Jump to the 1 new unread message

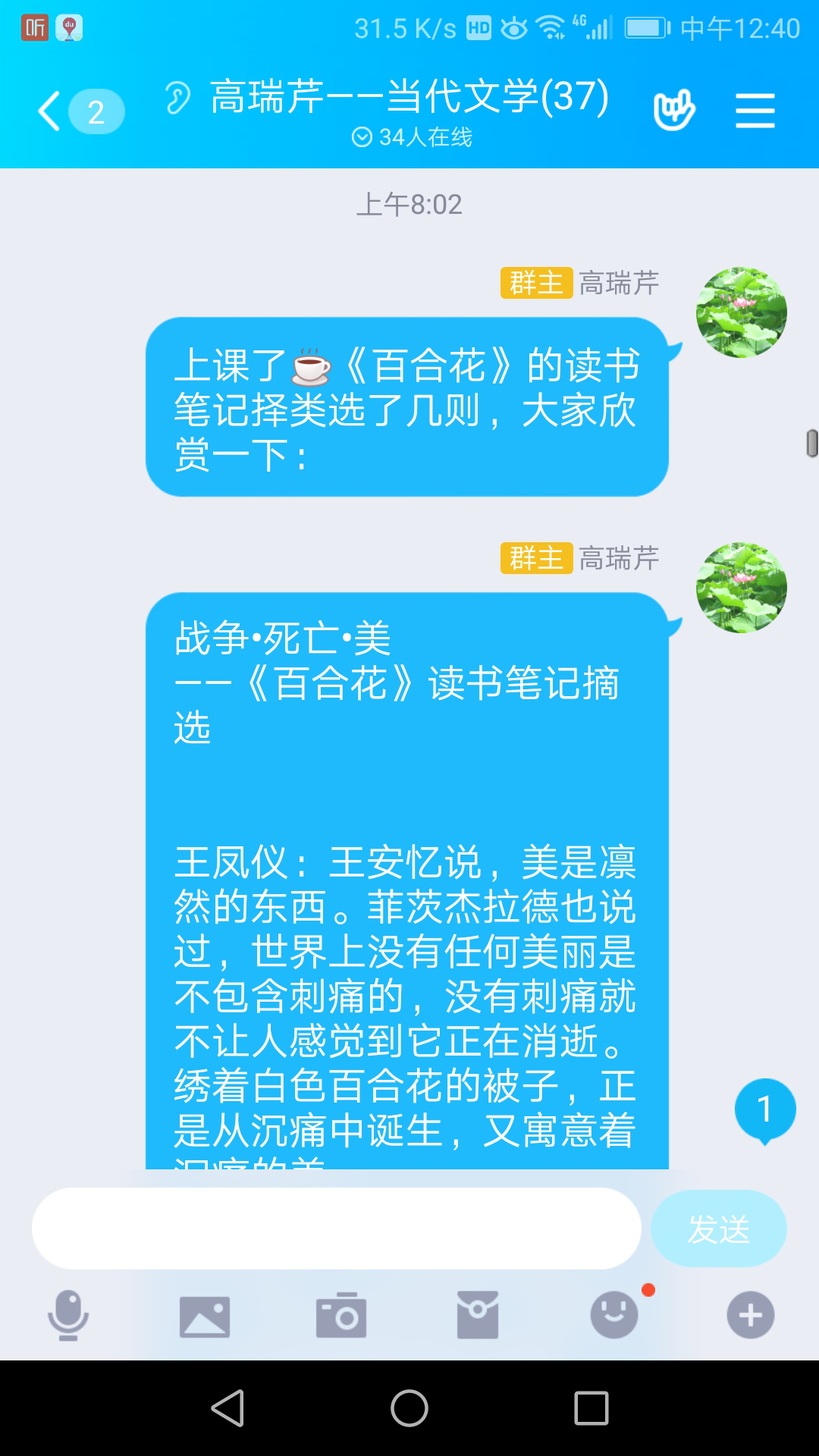[x=764, y=1110]
